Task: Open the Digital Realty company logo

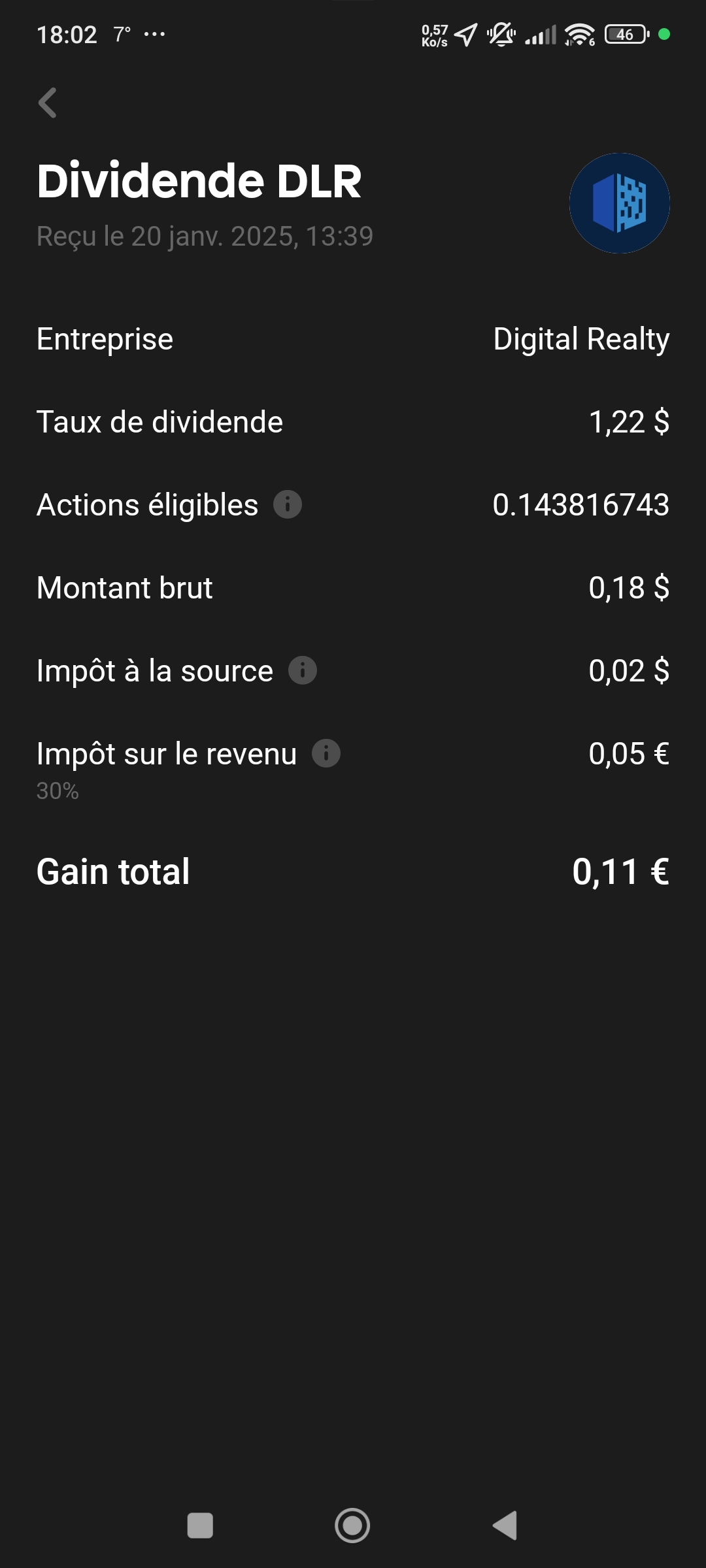Action: [620, 203]
